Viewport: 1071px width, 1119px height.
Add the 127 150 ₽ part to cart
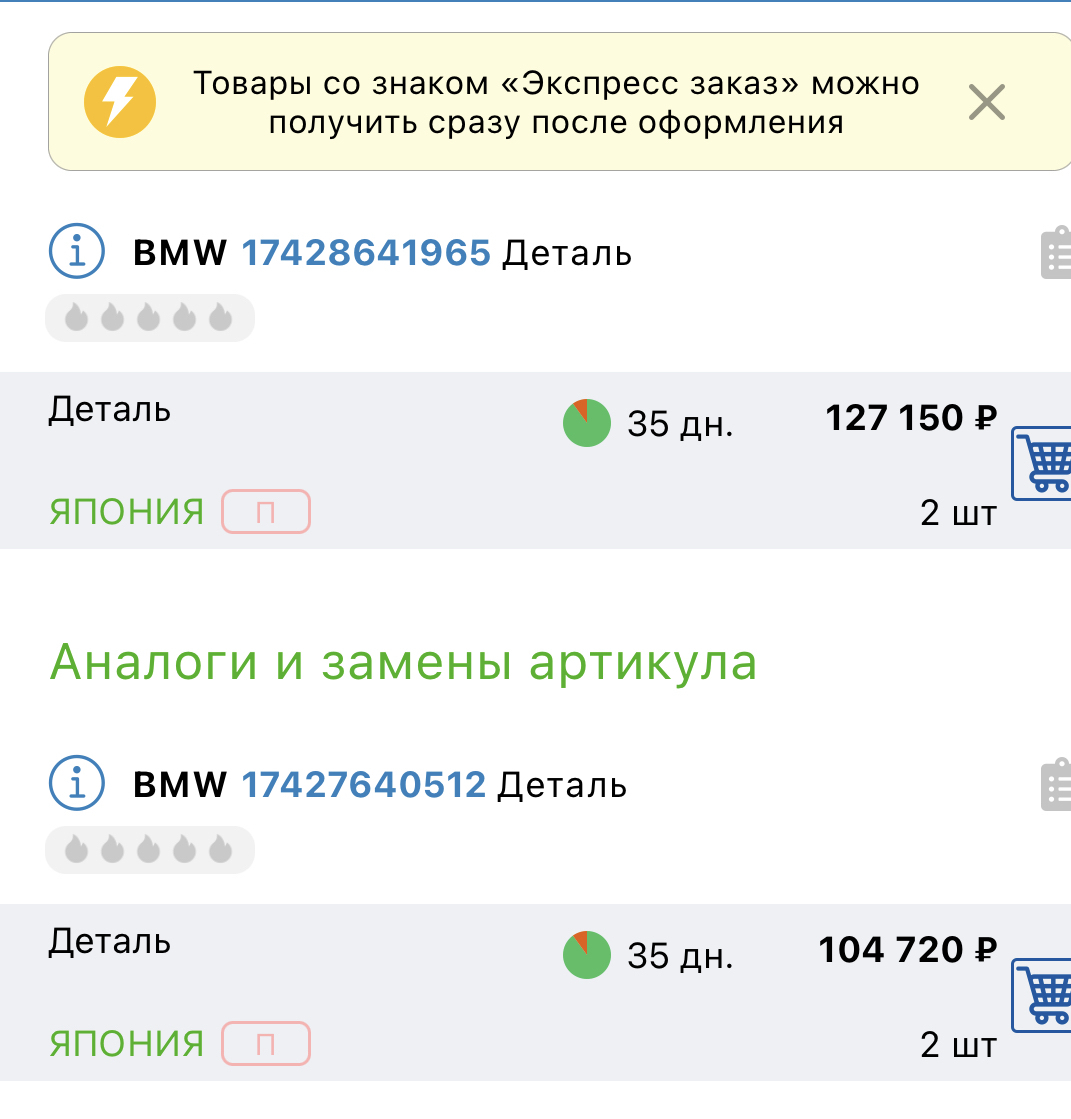tap(1043, 462)
